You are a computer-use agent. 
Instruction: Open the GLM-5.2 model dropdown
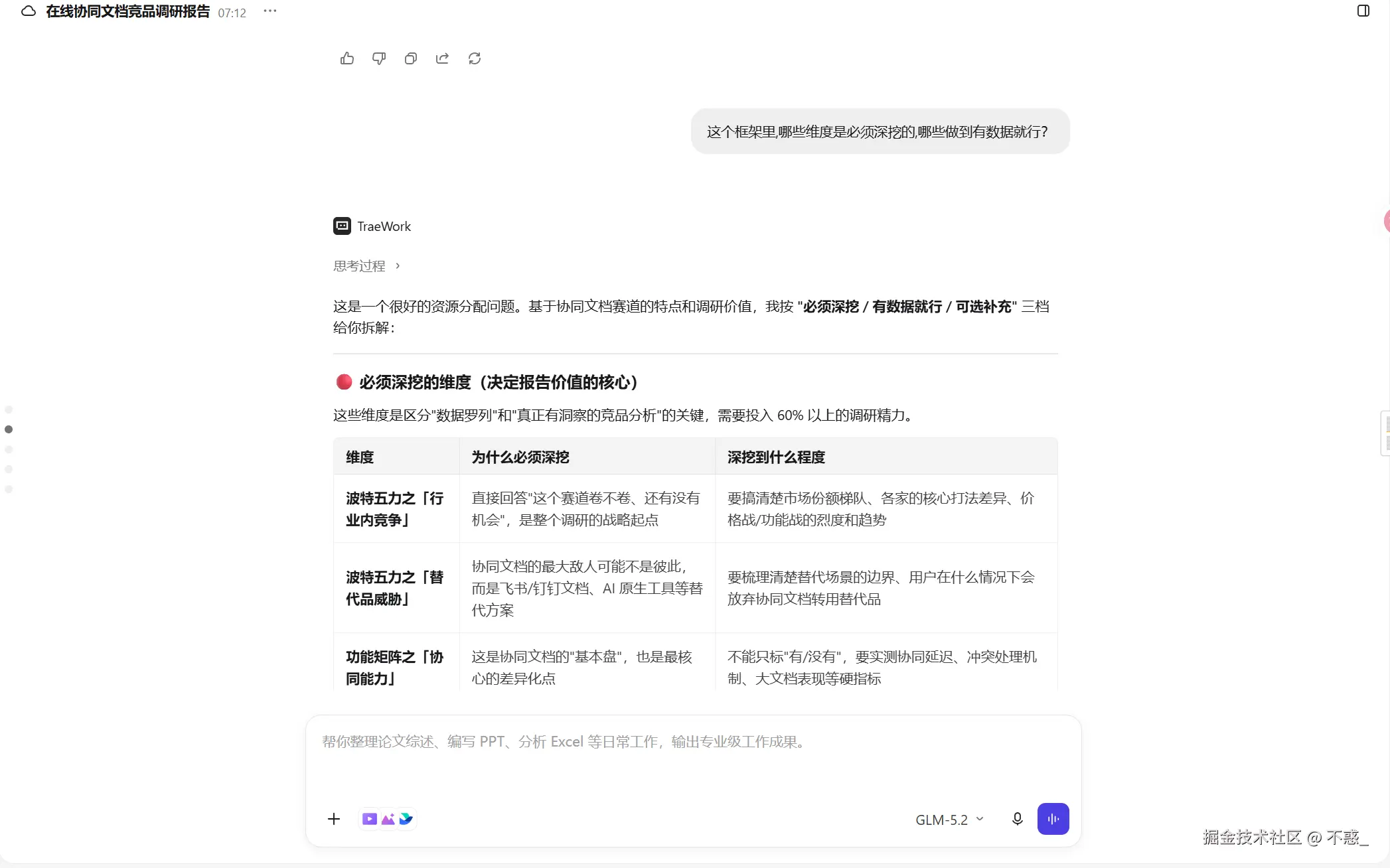pyautogui.click(x=949, y=820)
